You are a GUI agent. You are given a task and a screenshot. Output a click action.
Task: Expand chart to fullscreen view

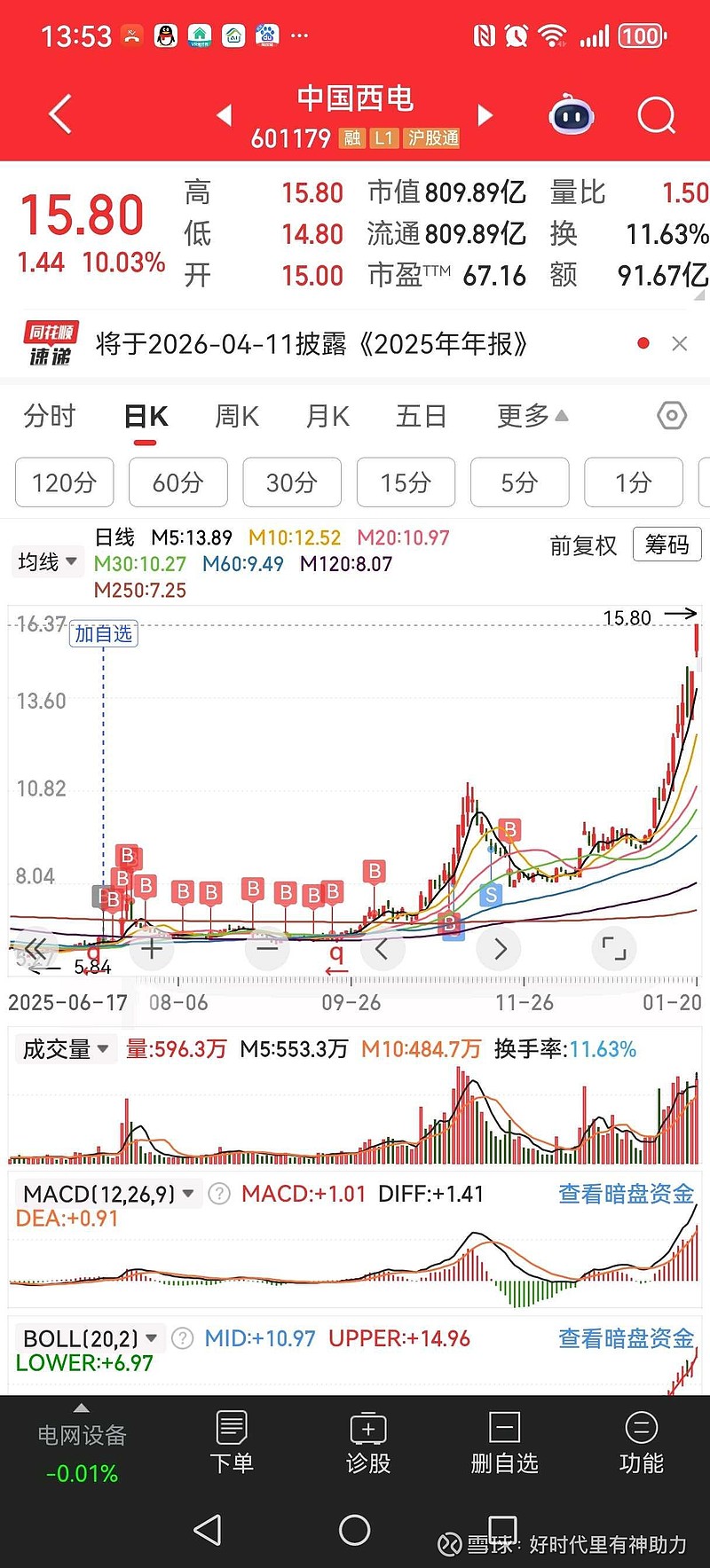(x=614, y=948)
